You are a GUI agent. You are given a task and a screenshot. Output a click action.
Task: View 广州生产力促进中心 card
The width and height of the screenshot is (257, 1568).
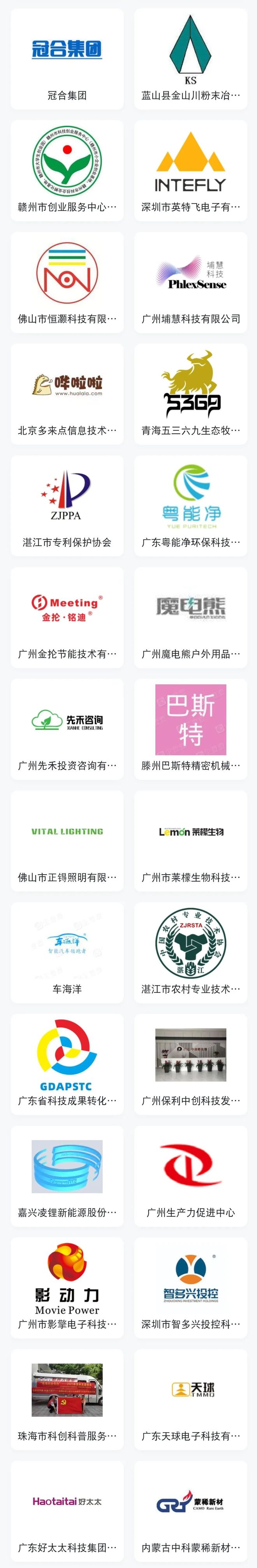coord(191,1176)
